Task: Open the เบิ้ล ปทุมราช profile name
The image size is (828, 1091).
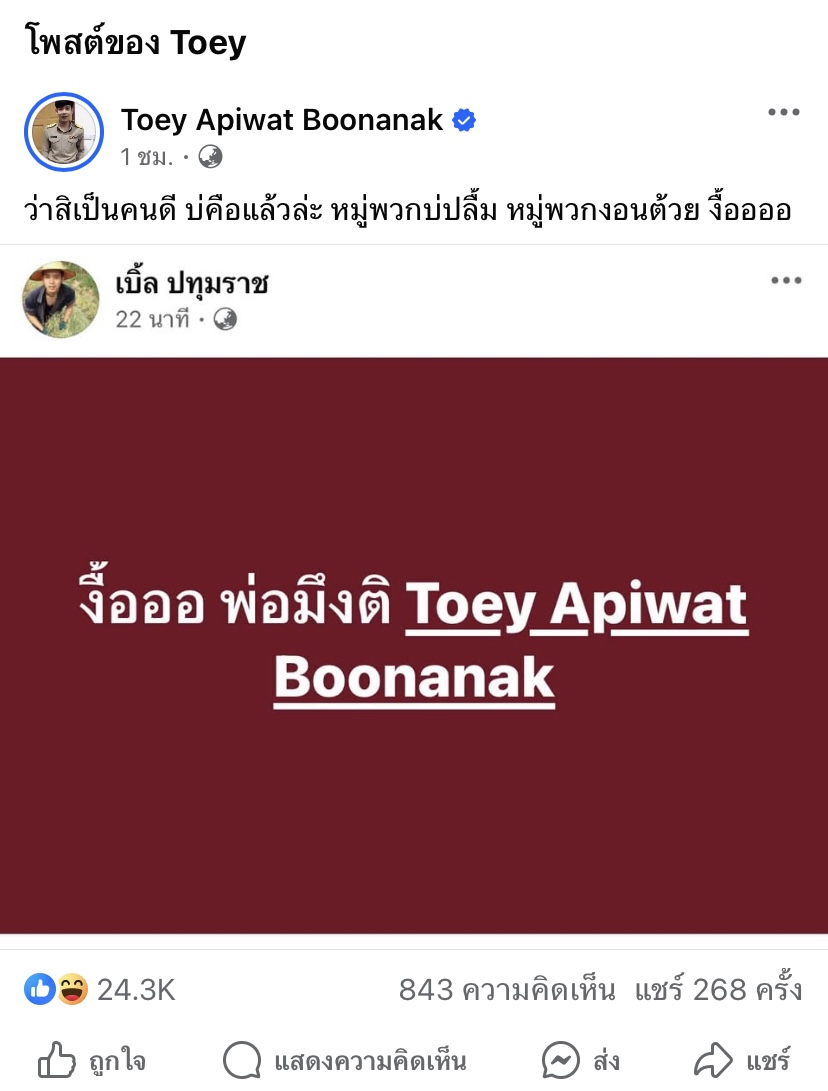Action: tap(192, 283)
